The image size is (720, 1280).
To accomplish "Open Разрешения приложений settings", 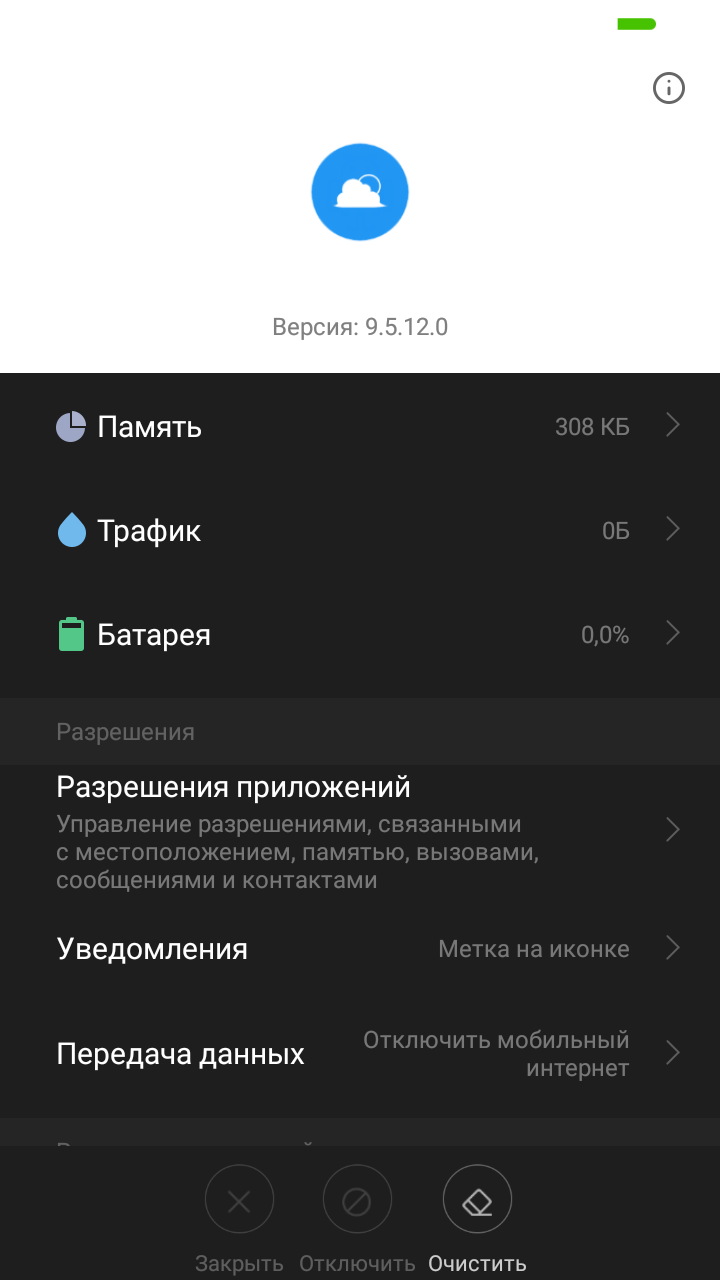I will pos(360,830).
